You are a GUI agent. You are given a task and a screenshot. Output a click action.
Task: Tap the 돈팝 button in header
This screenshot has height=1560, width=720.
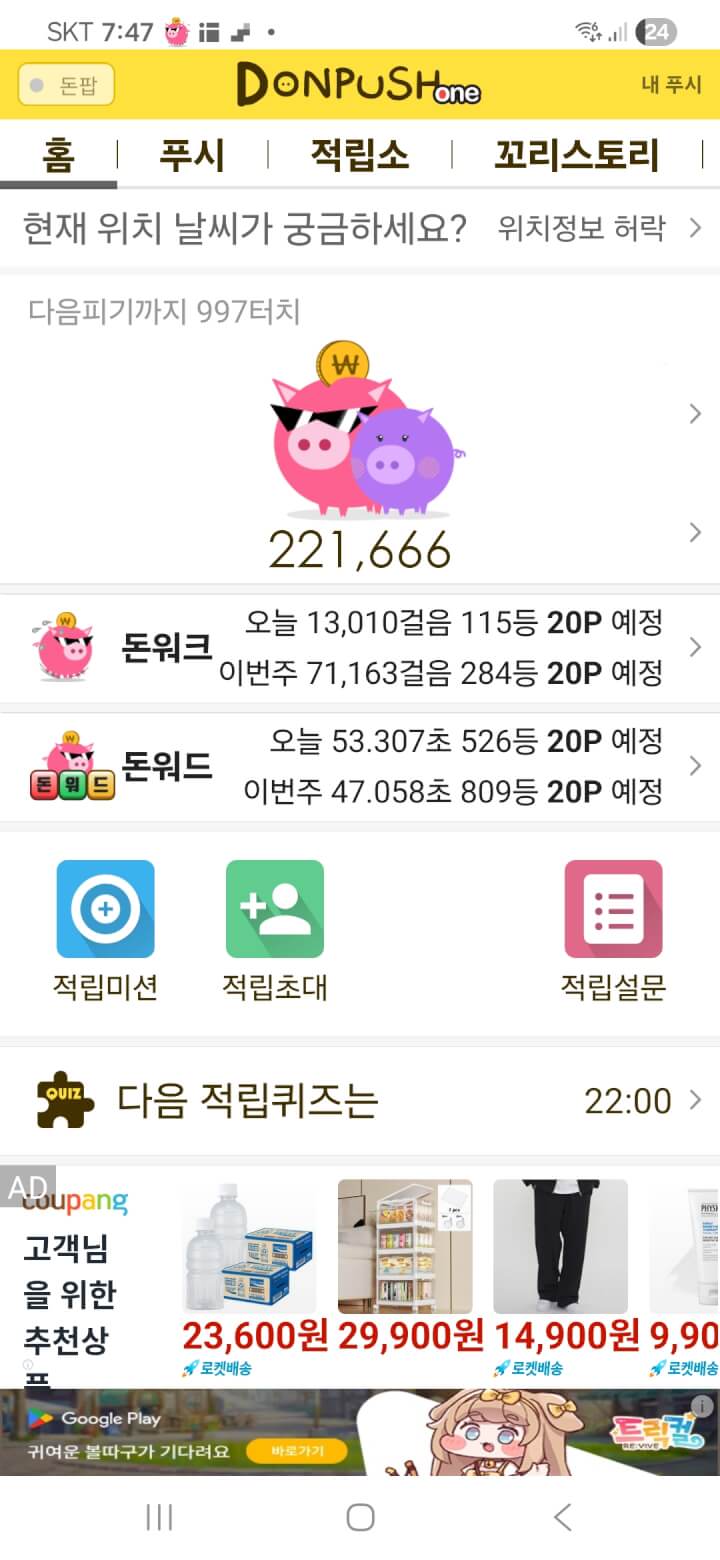point(66,85)
